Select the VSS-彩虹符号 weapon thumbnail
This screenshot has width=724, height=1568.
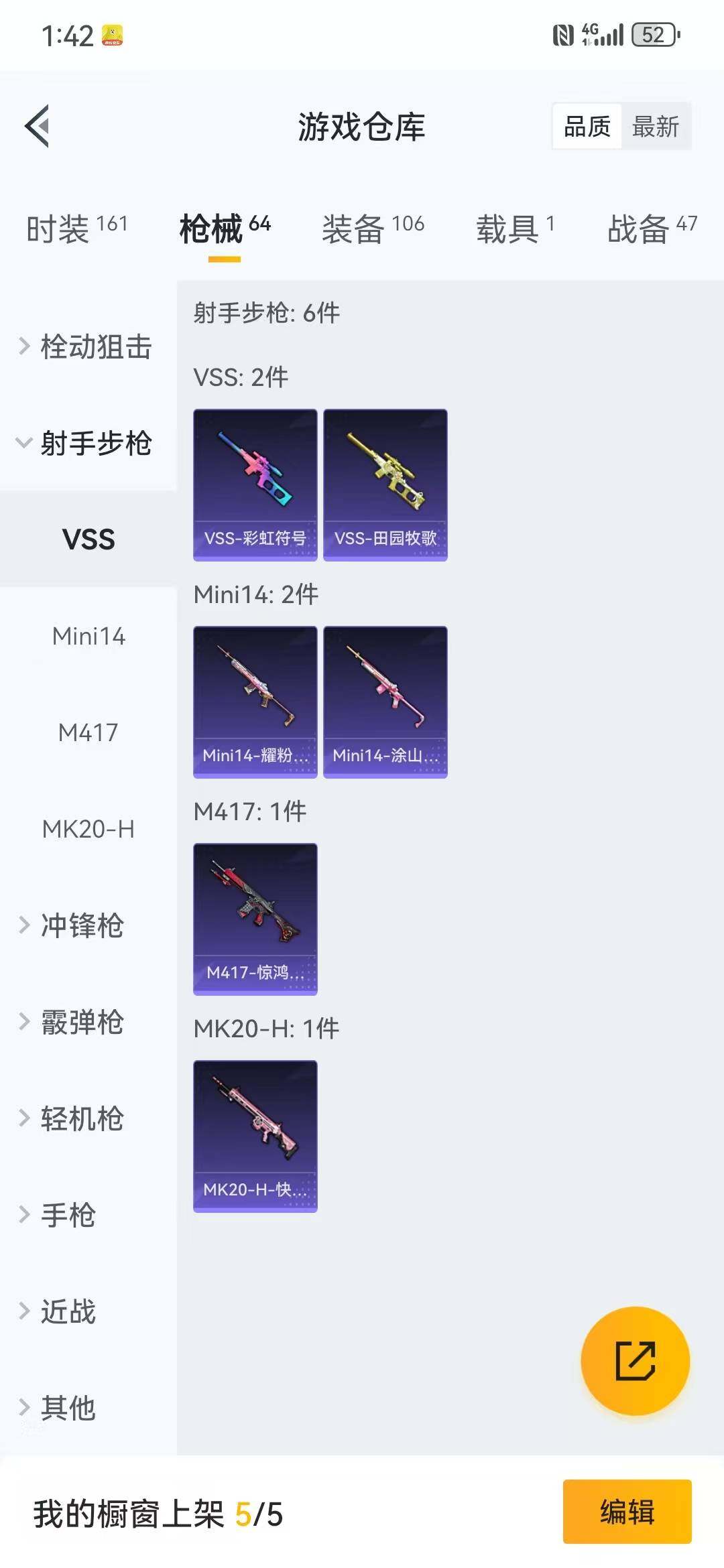(255, 482)
